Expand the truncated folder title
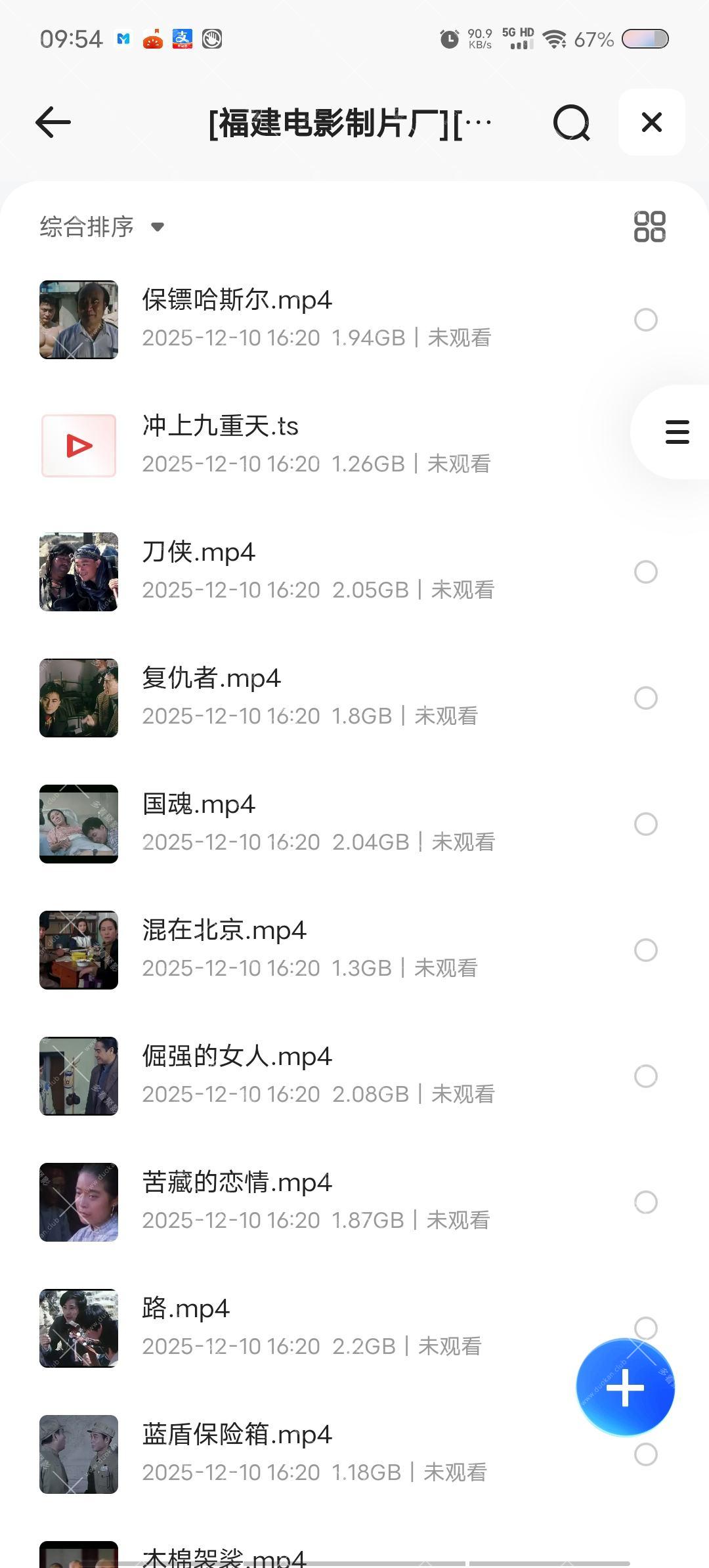Screen dimensions: 709x1568 (348, 122)
